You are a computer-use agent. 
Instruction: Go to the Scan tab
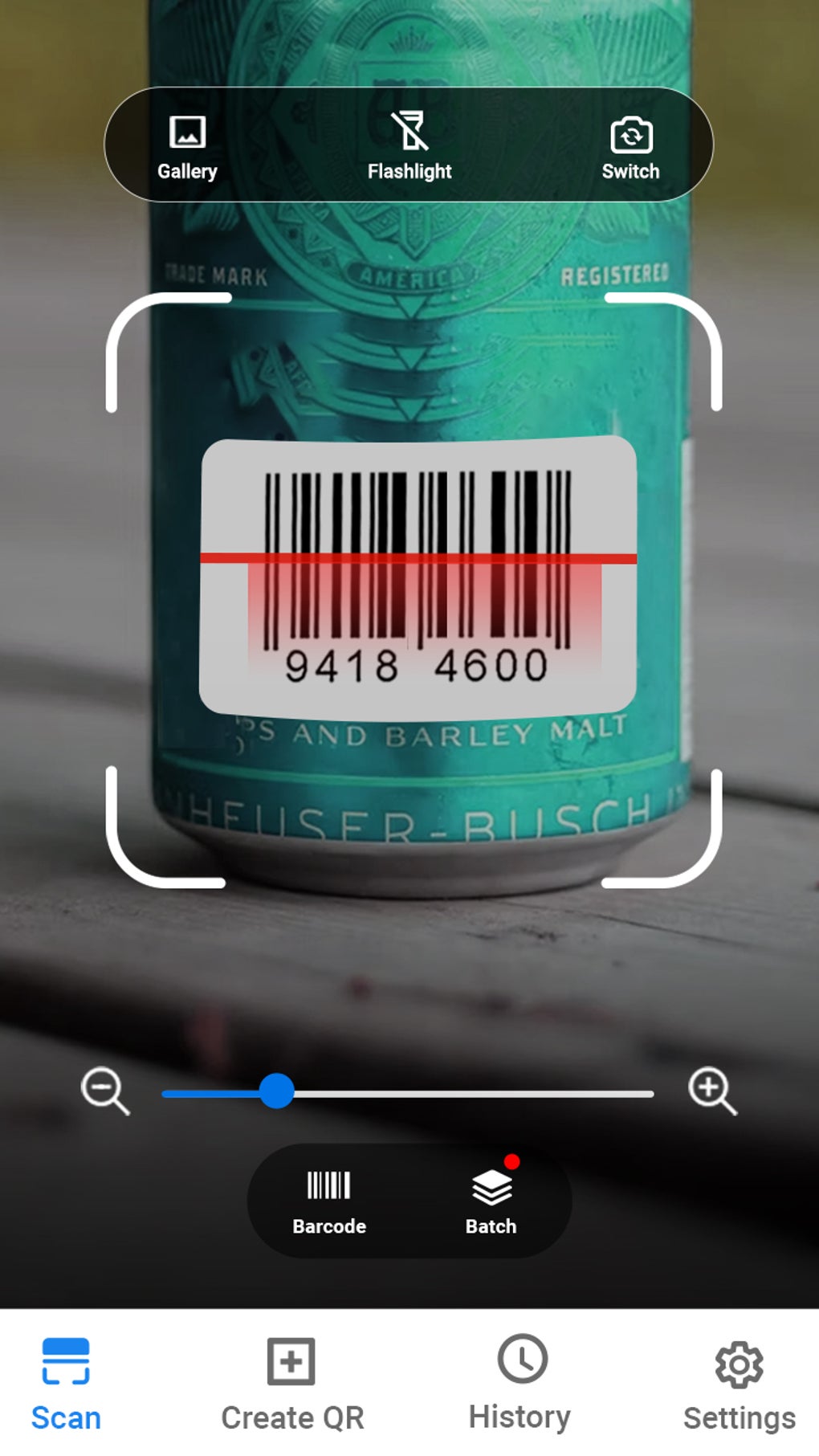(66, 1384)
